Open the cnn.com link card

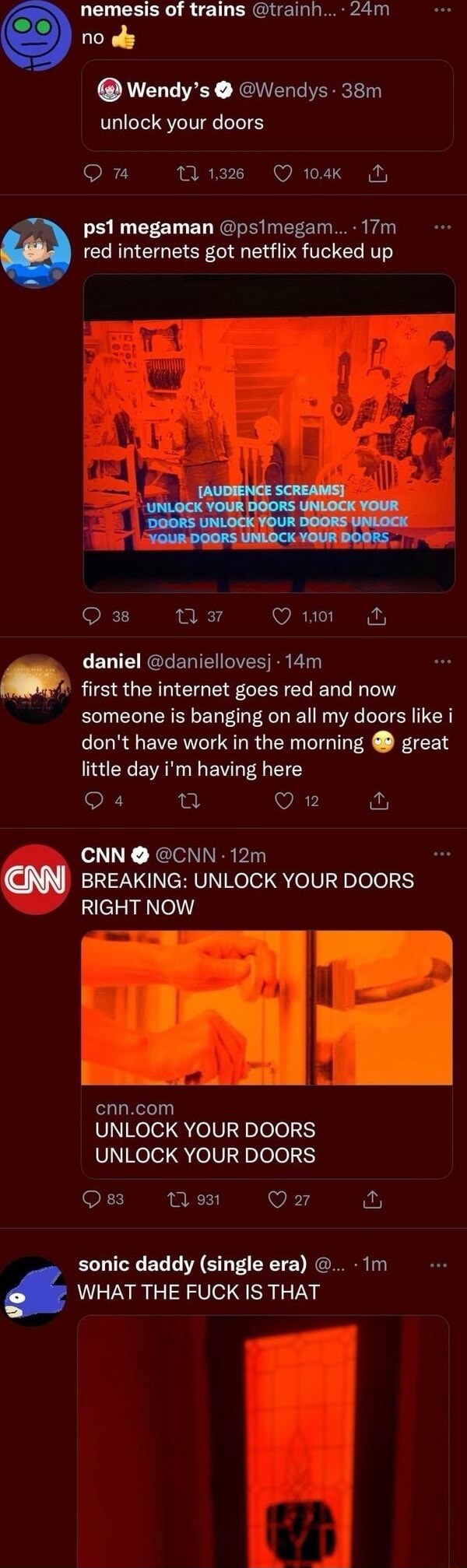pyautogui.click(x=266, y=1132)
